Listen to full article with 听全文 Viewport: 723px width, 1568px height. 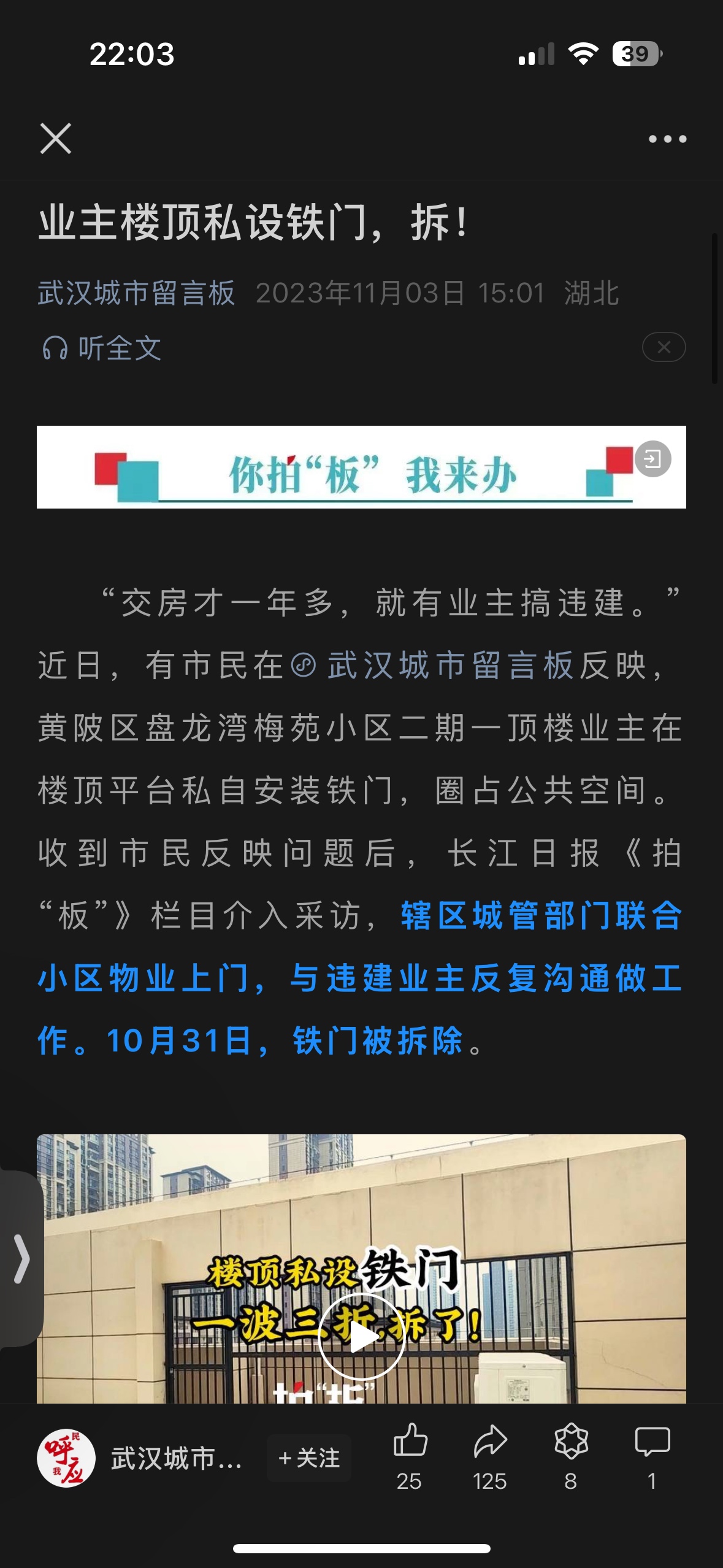[102, 348]
